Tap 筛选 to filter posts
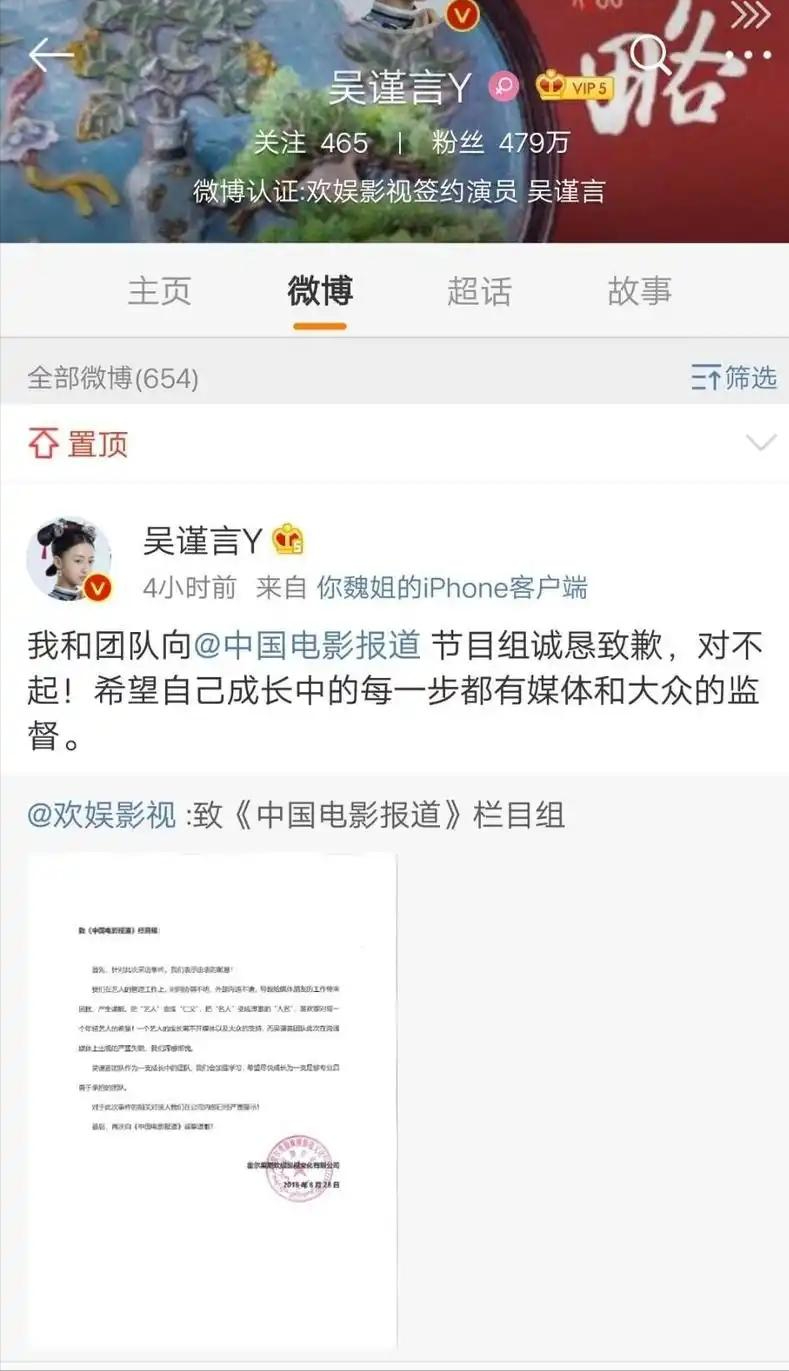Viewport: 789px width, 1371px height. click(734, 377)
